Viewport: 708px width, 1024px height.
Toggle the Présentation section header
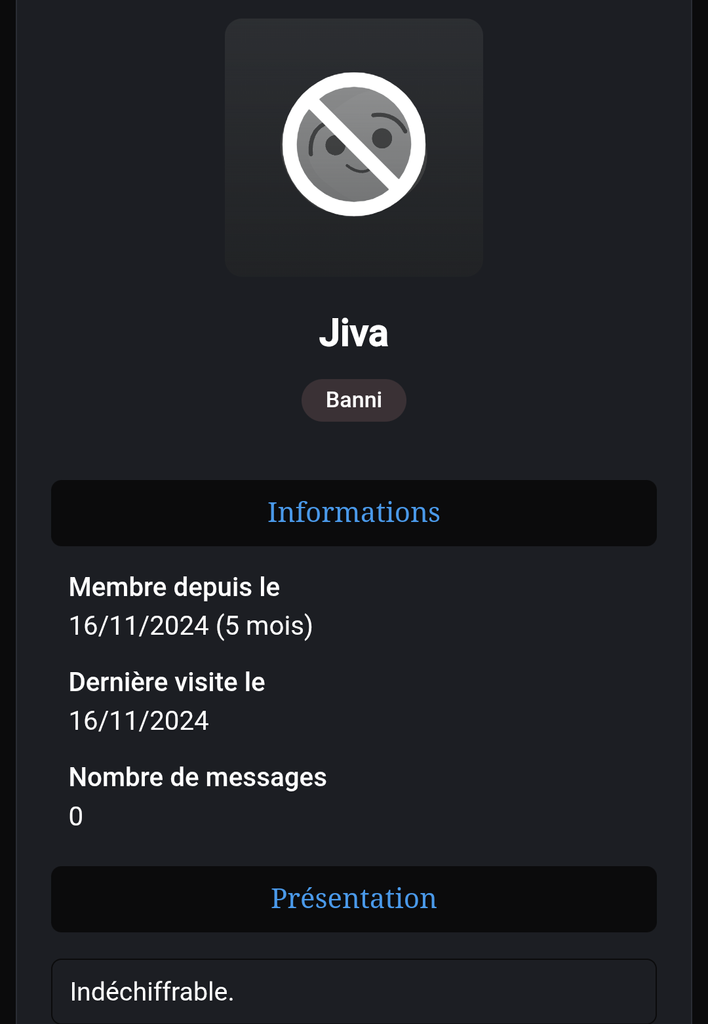(353, 899)
